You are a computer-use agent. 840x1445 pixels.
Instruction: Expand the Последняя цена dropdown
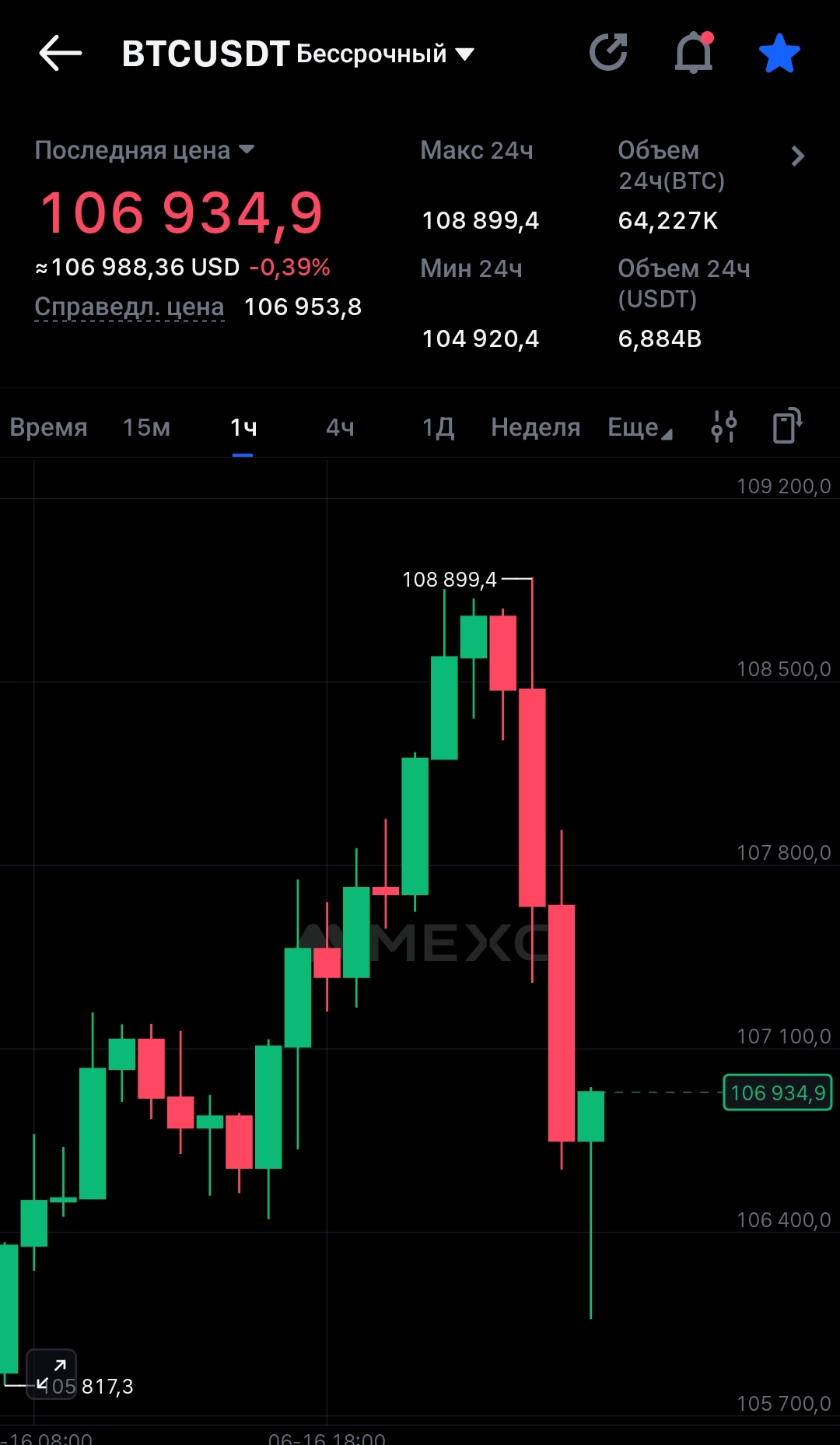coord(145,150)
